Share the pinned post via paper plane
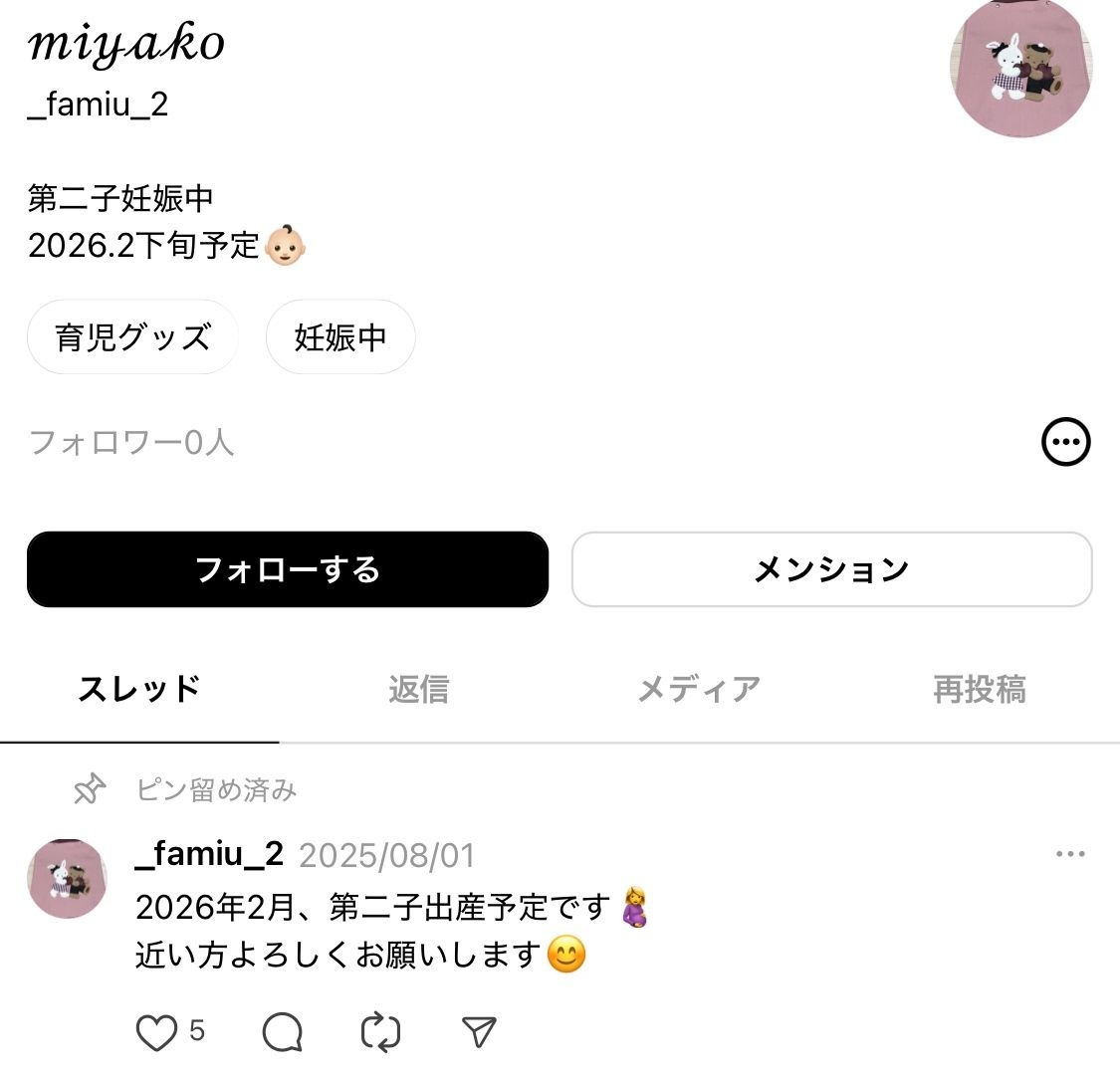The height and width of the screenshot is (1079, 1120). pos(479,1032)
